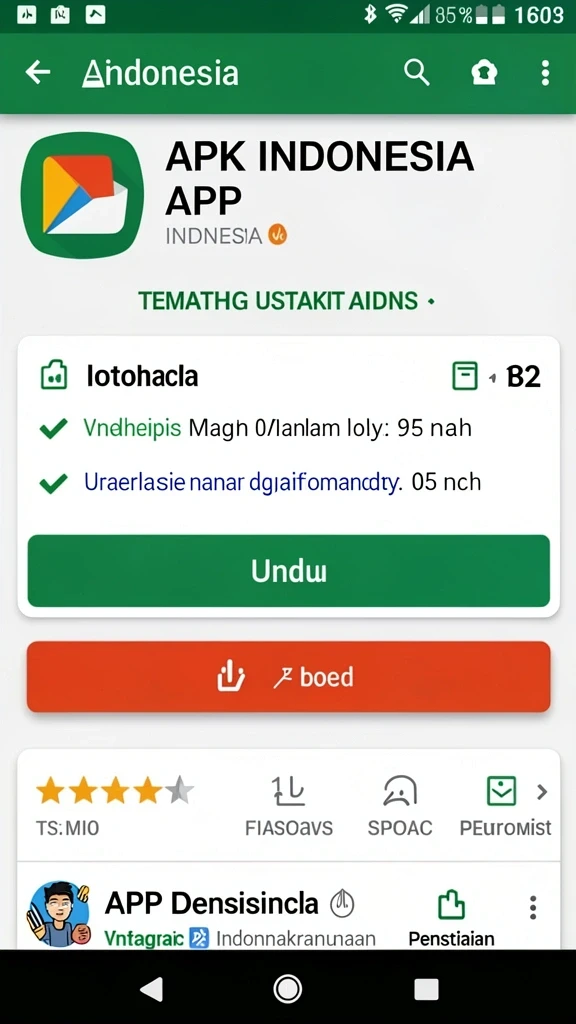Open recent apps from navigation bar
Image resolution: width=576 pixels, height=1024 pixels.
click(x=426, y=989)
